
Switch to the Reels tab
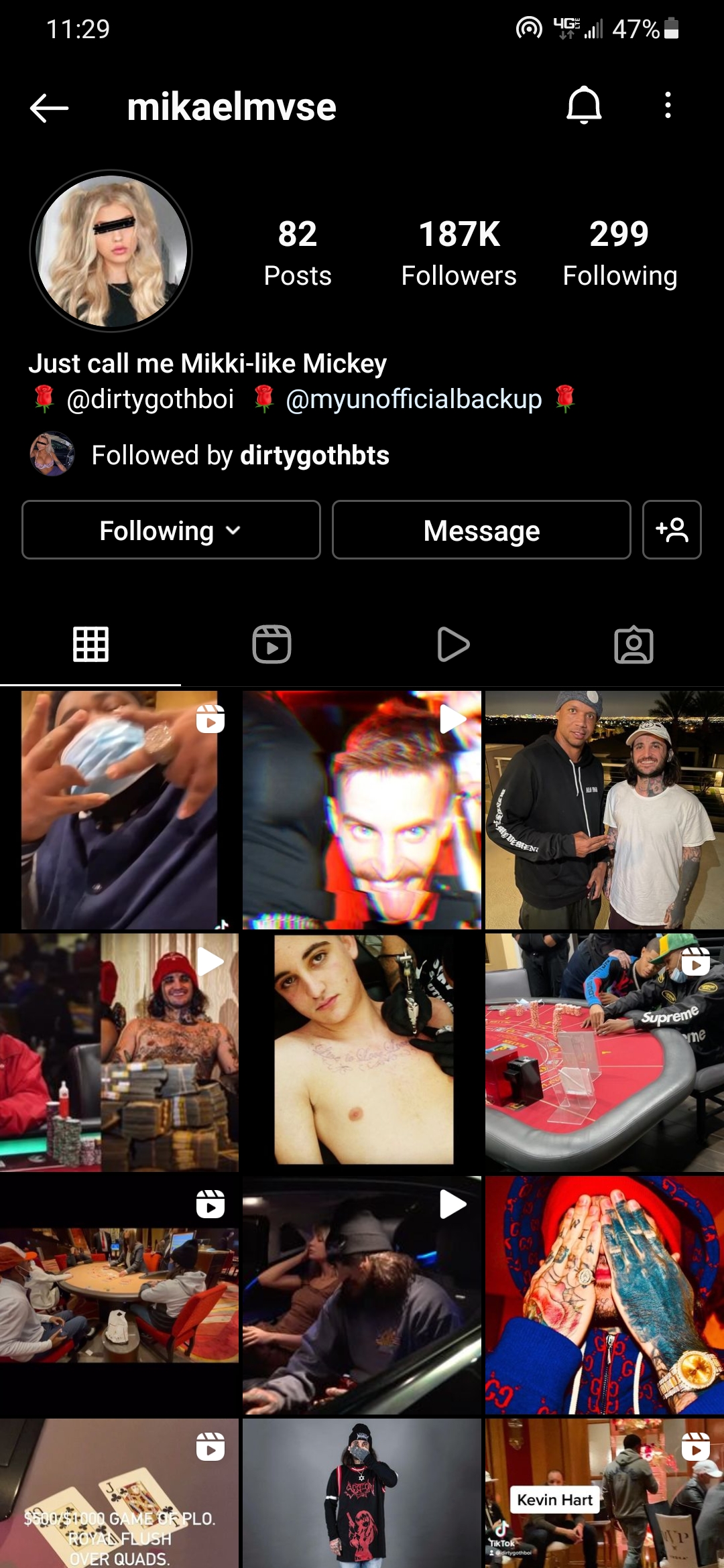pos(271,645)
